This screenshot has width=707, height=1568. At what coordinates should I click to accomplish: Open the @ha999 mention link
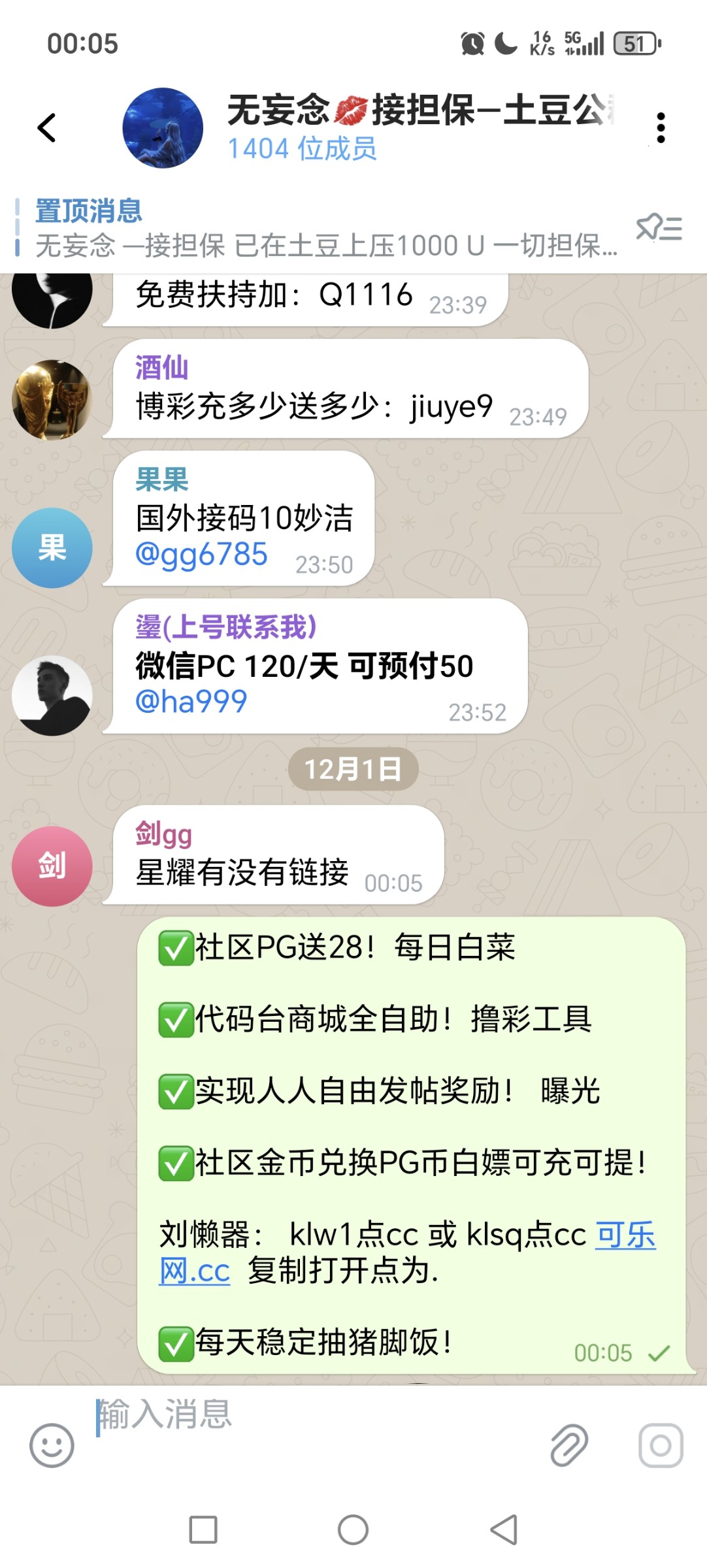click(191, 702)
